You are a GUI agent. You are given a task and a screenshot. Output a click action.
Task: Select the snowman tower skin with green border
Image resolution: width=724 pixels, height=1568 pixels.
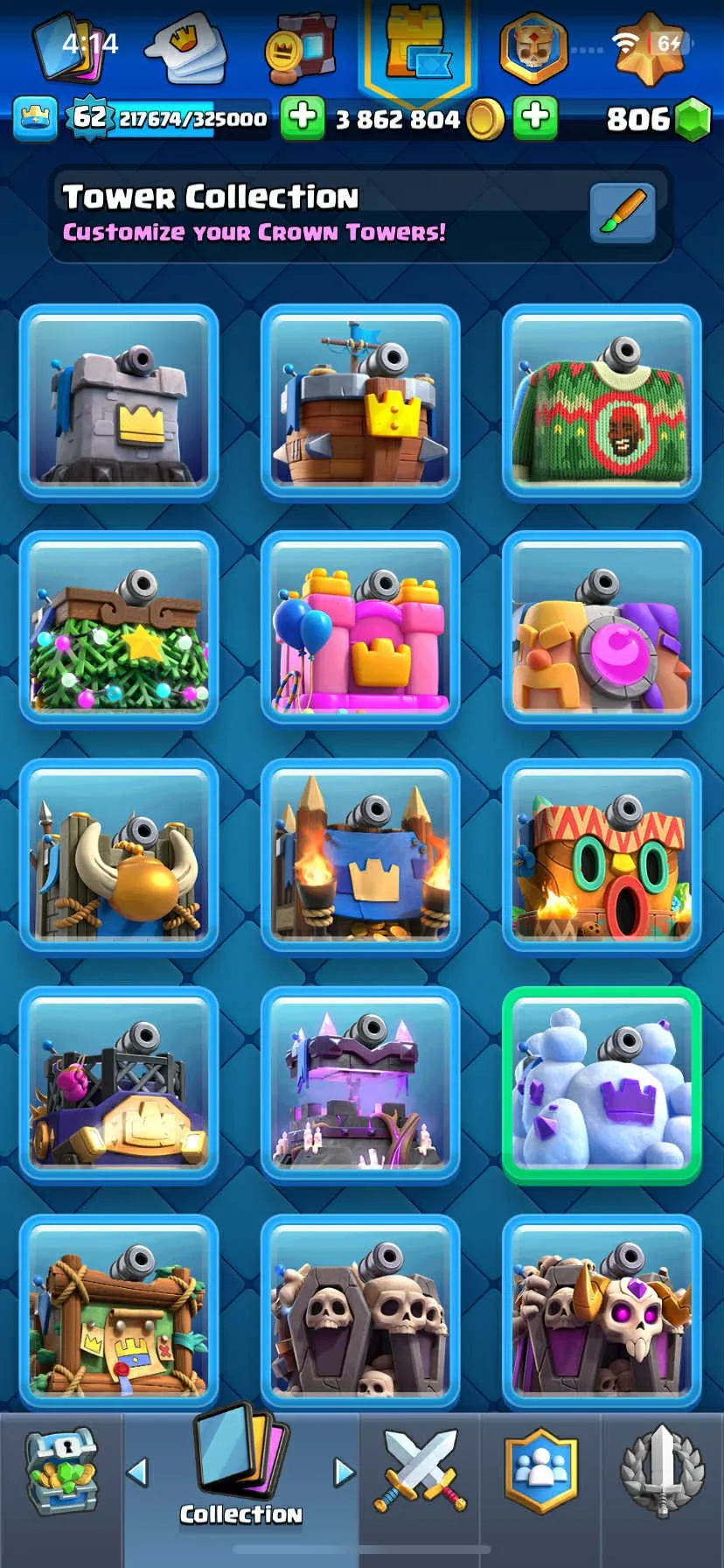602,1085
